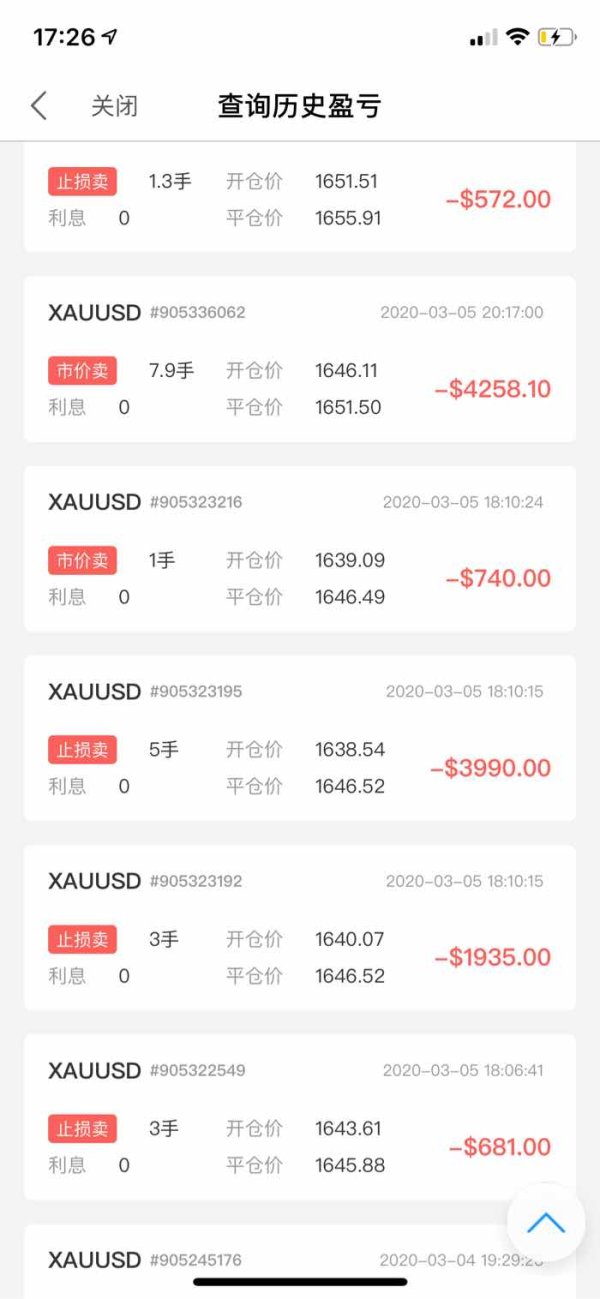This screenshot has width=600, height=1299.
Task: Open trade record #905323192
Action: click(x=300, y=928)
